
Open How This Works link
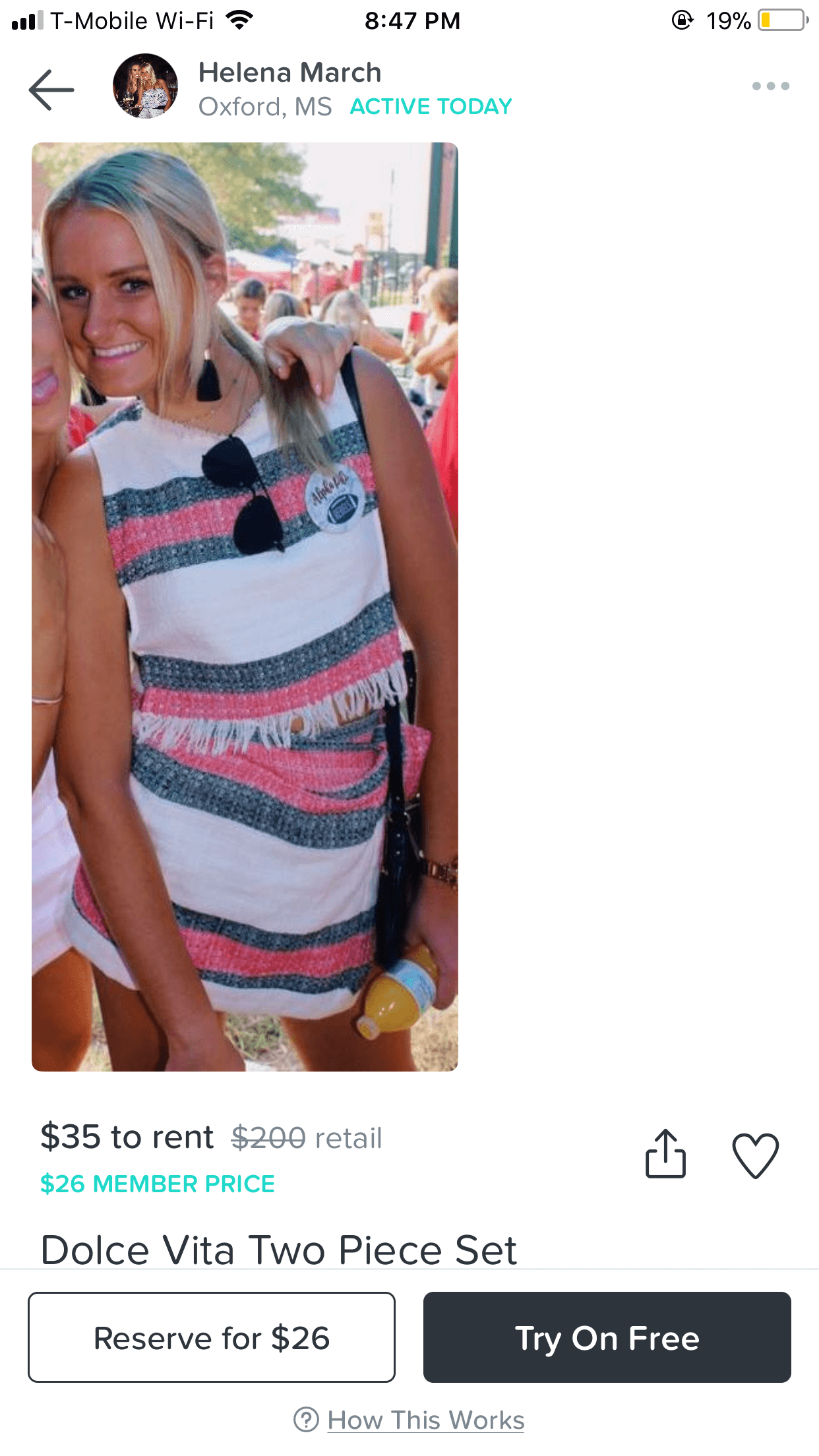425,1420
